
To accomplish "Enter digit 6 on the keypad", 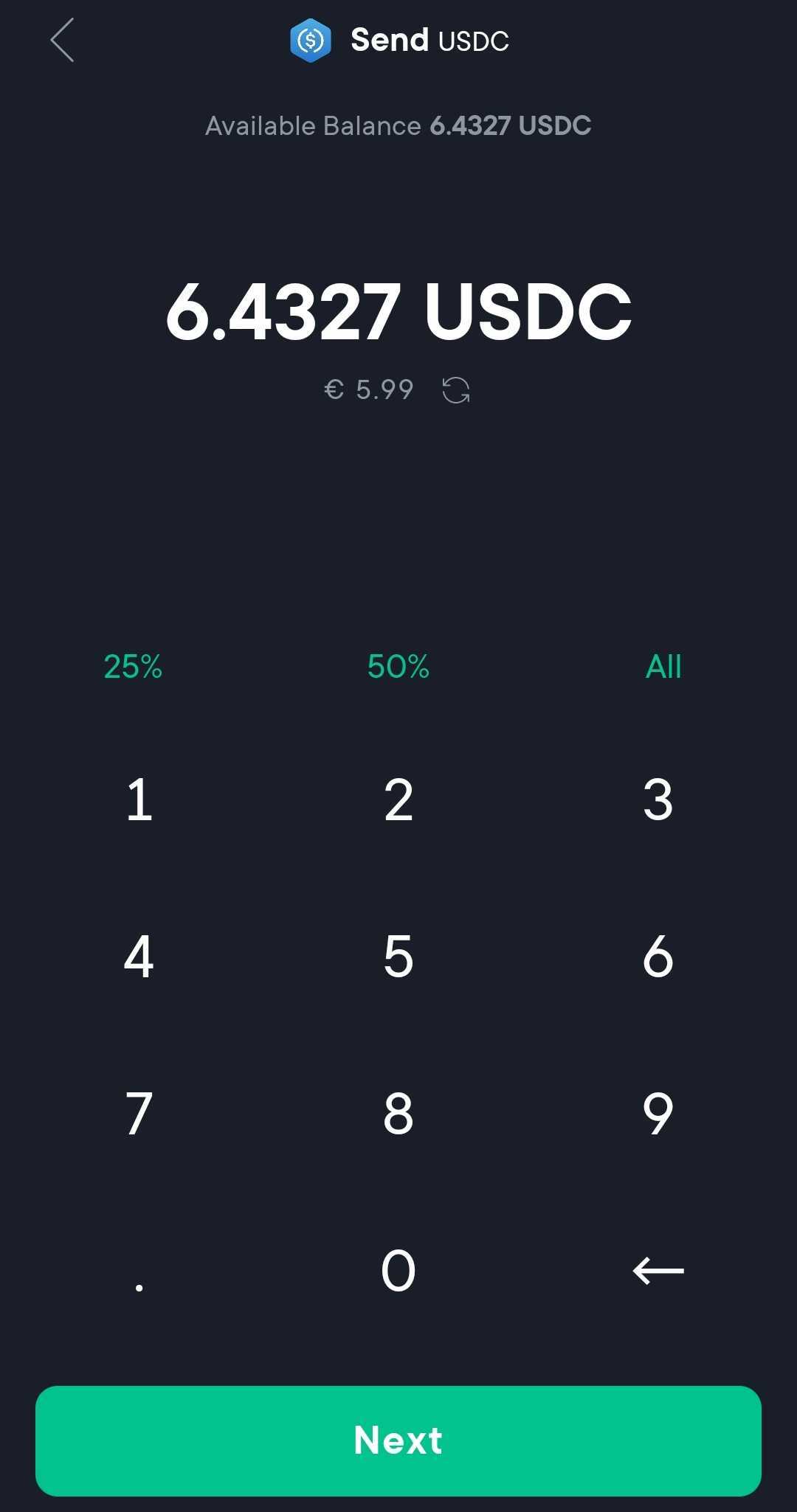I will 658,957.
